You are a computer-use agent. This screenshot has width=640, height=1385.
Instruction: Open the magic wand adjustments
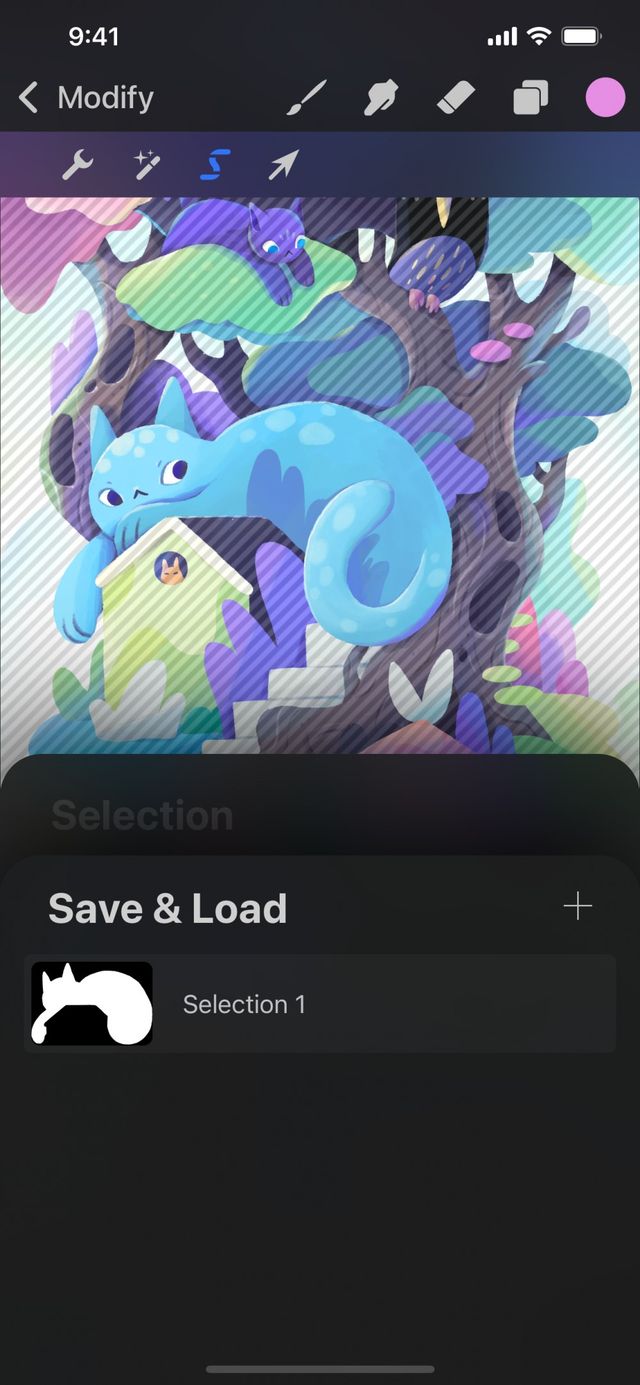[x=147, y=165]
